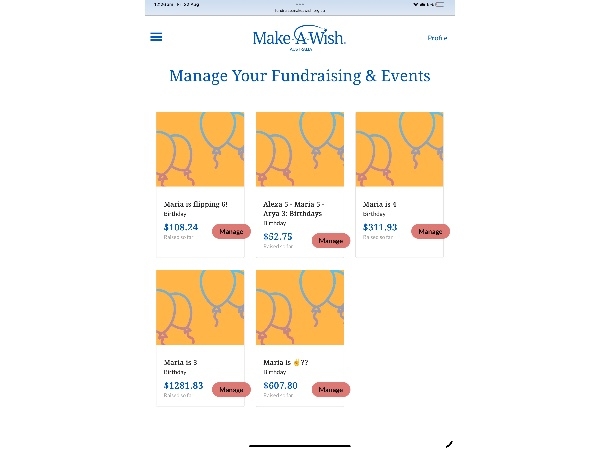Open the "Maria is 4" balloon card
This screenshot has width=600, height=450.
[399, 149]
